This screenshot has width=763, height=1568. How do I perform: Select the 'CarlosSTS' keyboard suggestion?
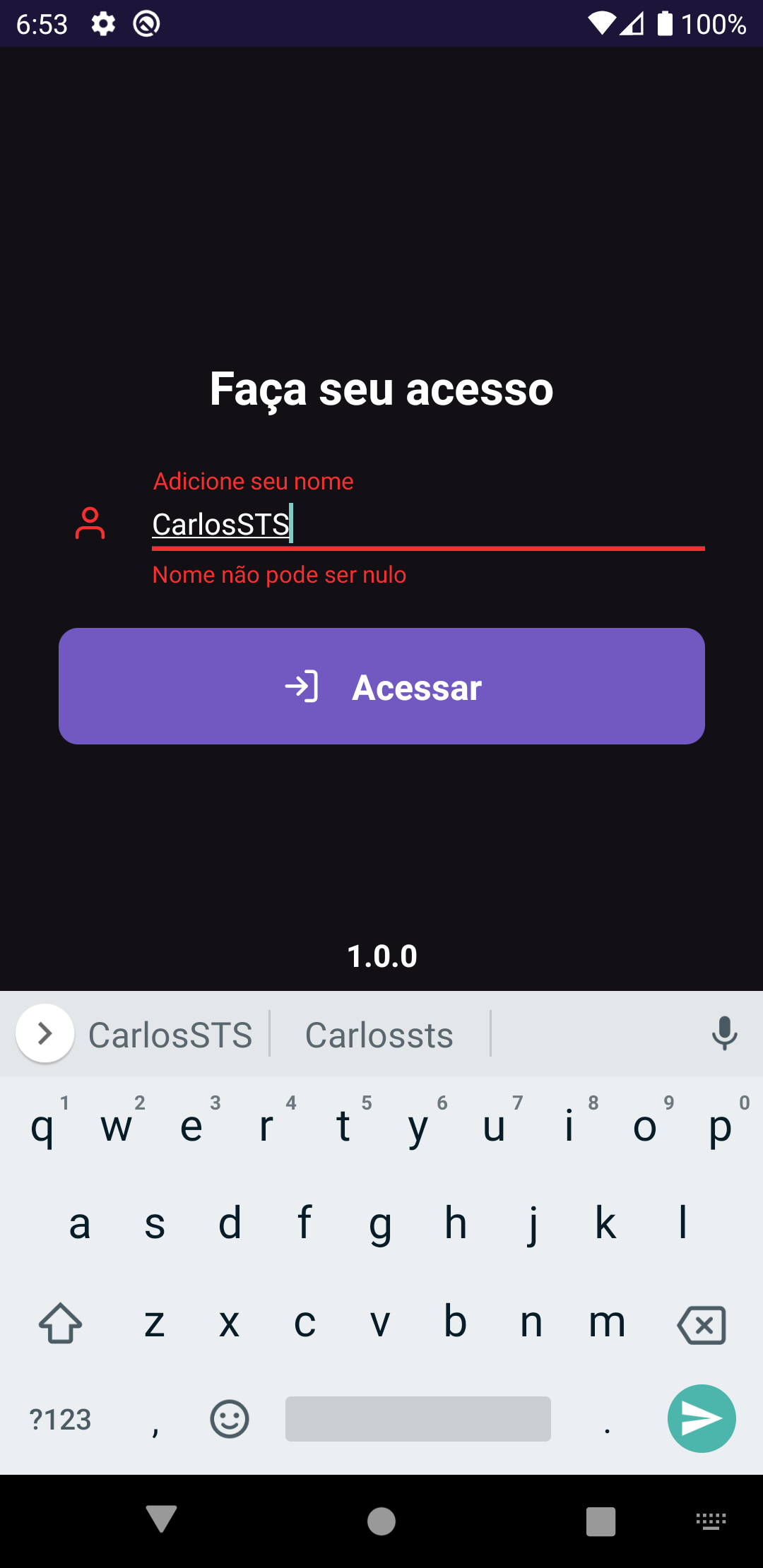point(170,1035)
